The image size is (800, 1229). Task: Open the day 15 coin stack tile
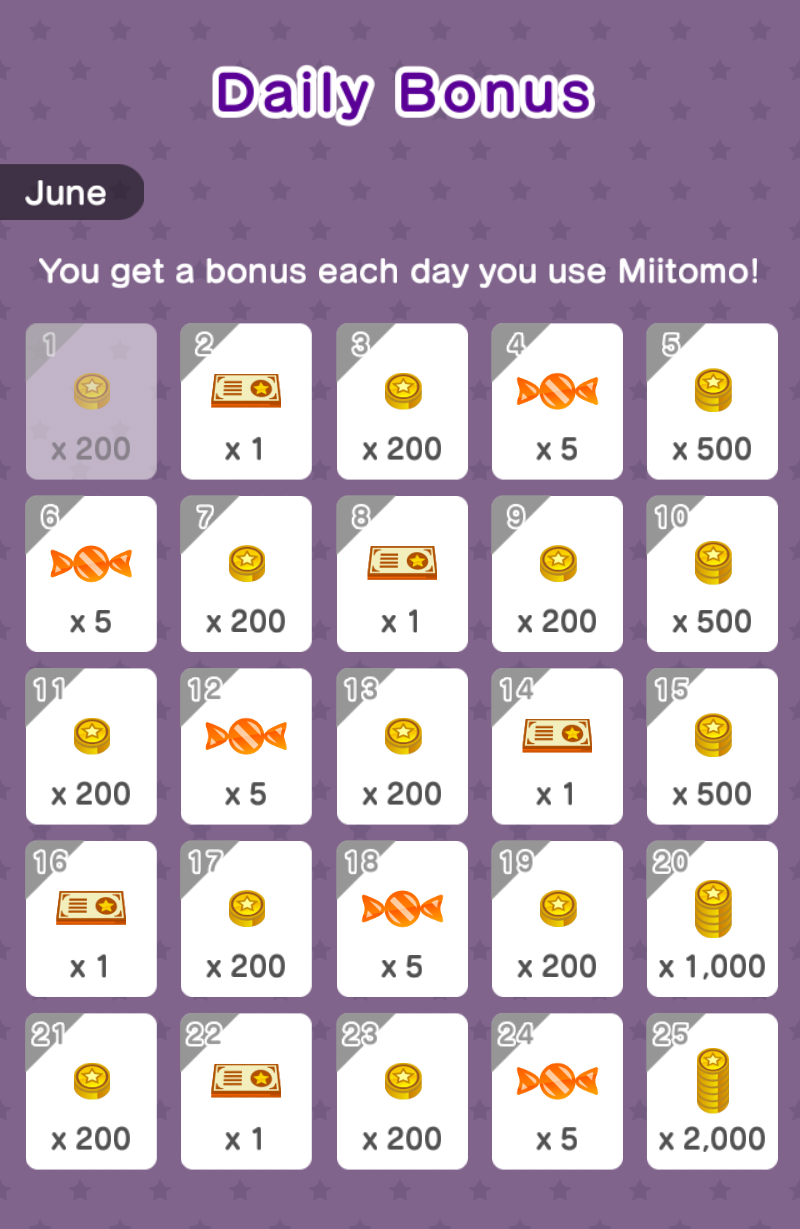[x=712, y=746]
